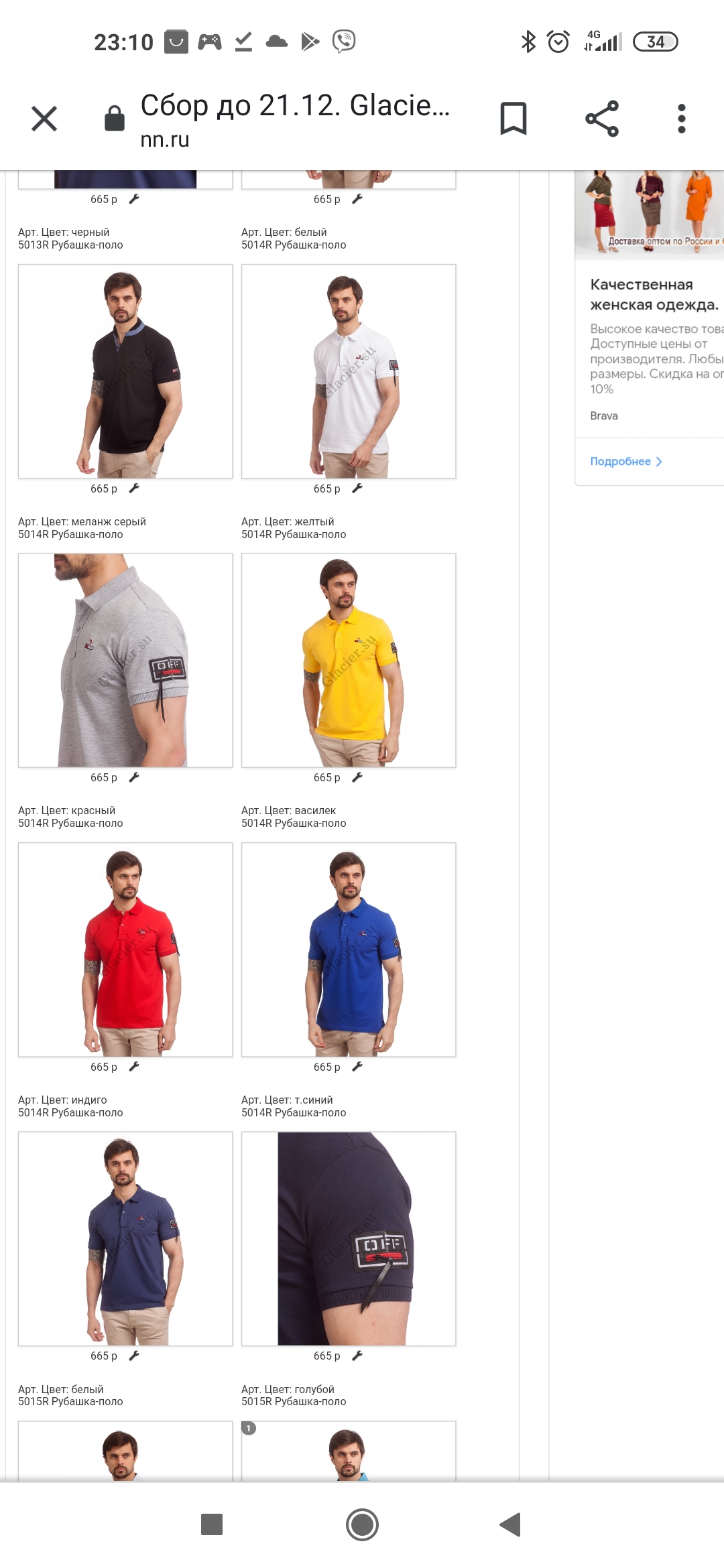View melange grey 5014R polo photo
The image size is (724, 1568).
coord(125,660)
